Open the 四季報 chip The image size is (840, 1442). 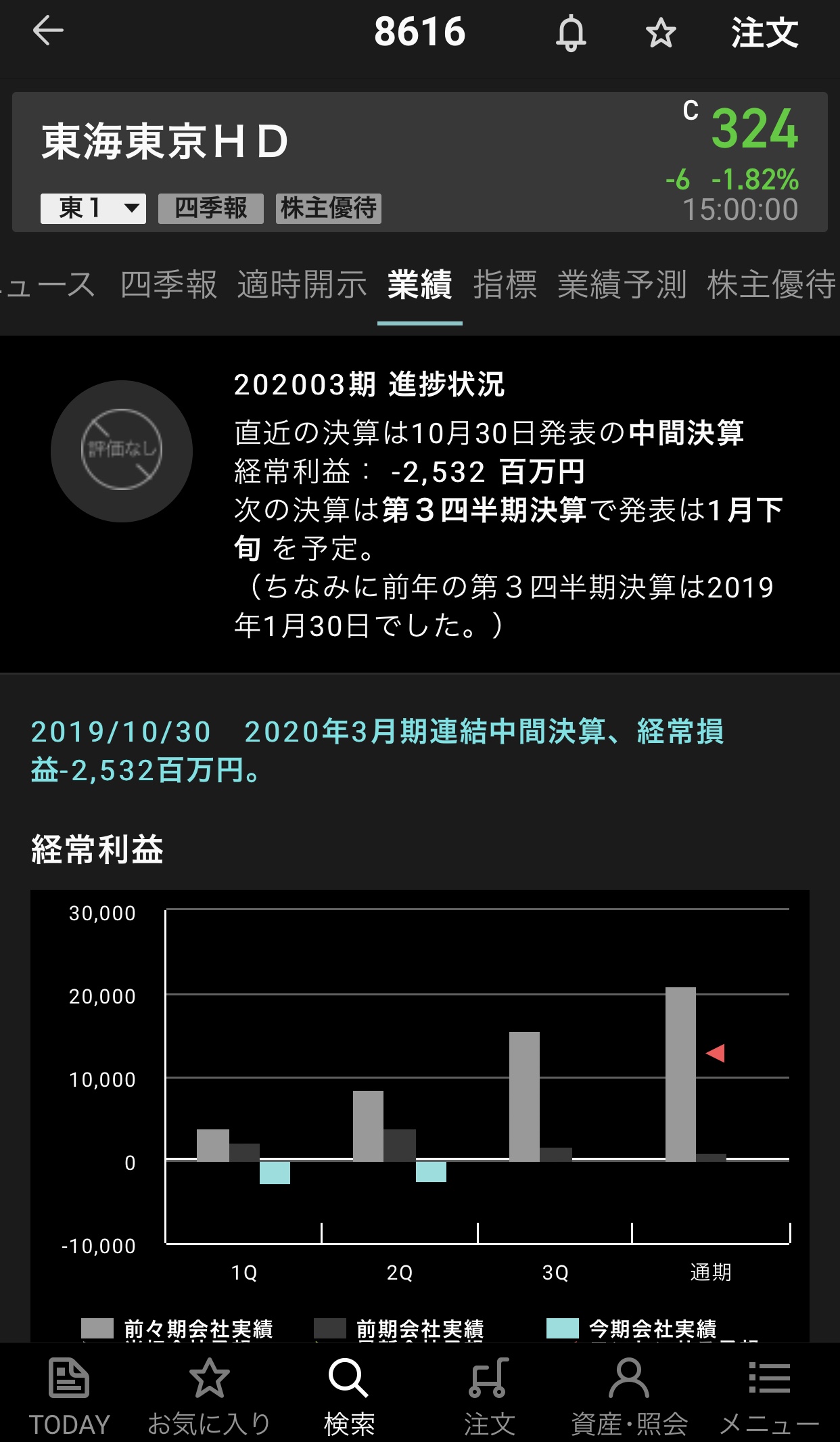click(x=210, y=208)
